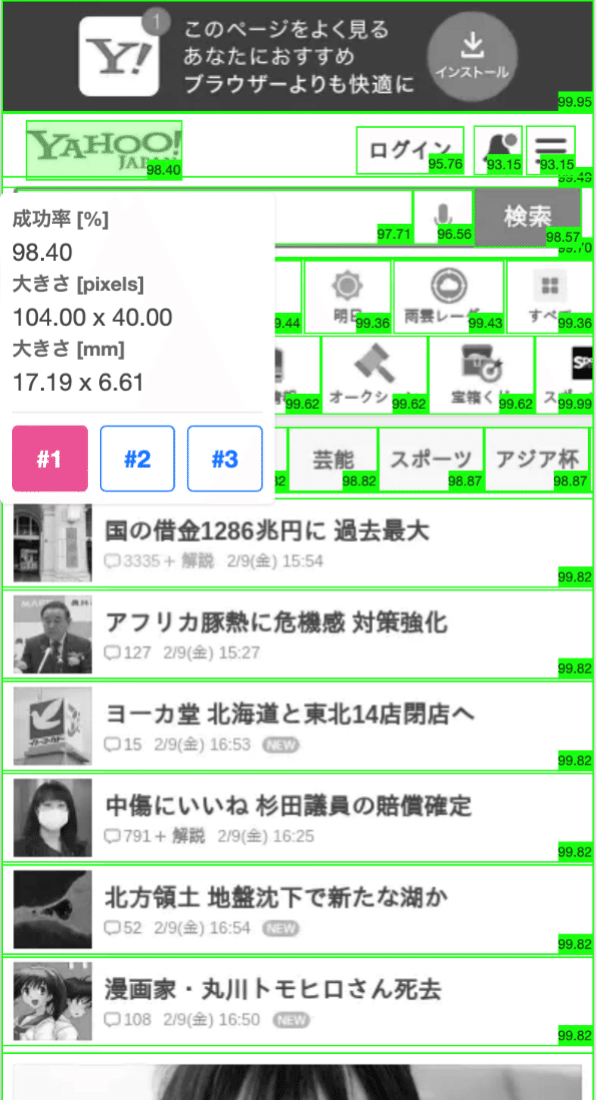Tap the 検索 search button

coord(528,217)
